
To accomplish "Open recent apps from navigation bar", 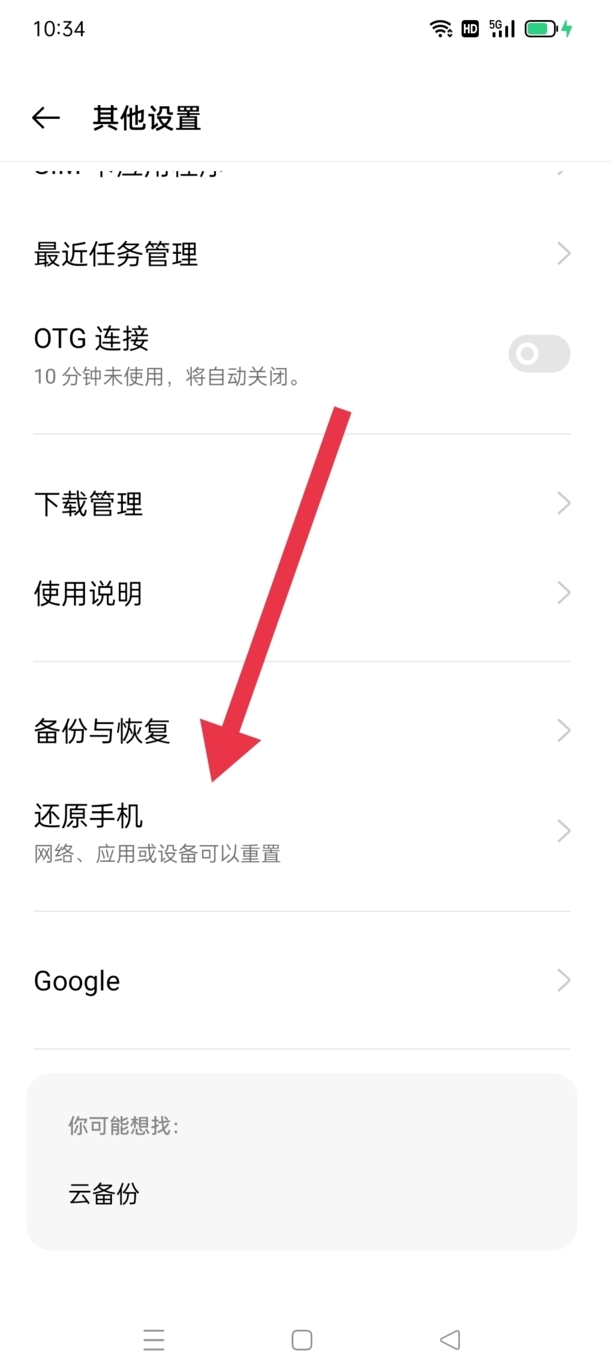I will pyautogui.click(x=153, y=1339).
